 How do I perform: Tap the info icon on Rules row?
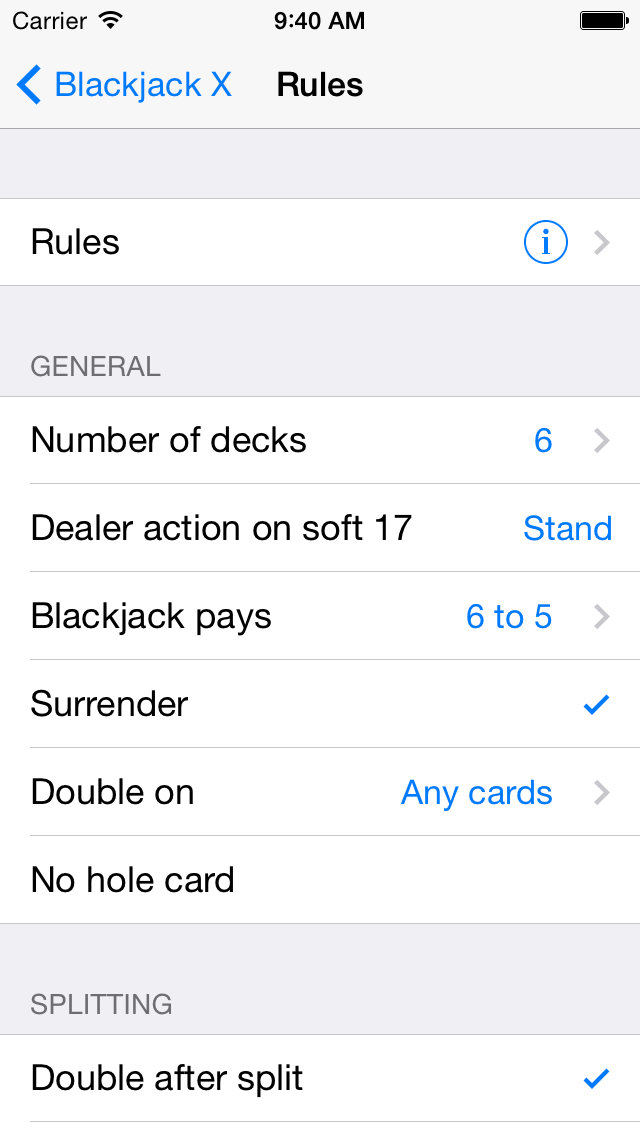[545, 242]
